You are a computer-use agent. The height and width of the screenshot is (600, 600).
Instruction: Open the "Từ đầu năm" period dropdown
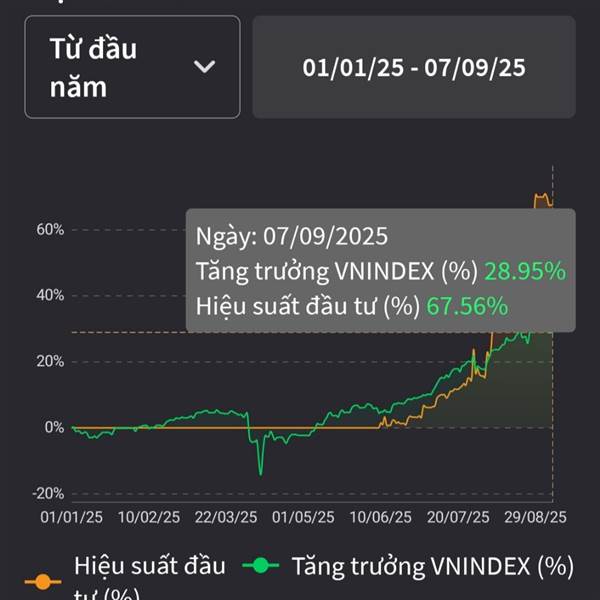[x=132, y=67]
